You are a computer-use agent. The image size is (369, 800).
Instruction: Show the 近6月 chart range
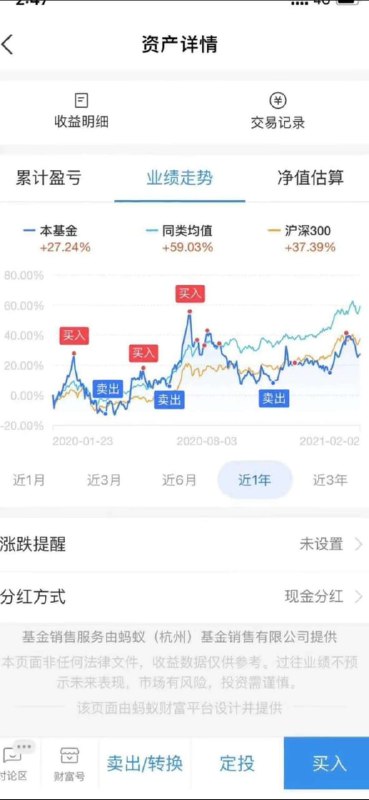pyautogui.click(x=179, y=480)
